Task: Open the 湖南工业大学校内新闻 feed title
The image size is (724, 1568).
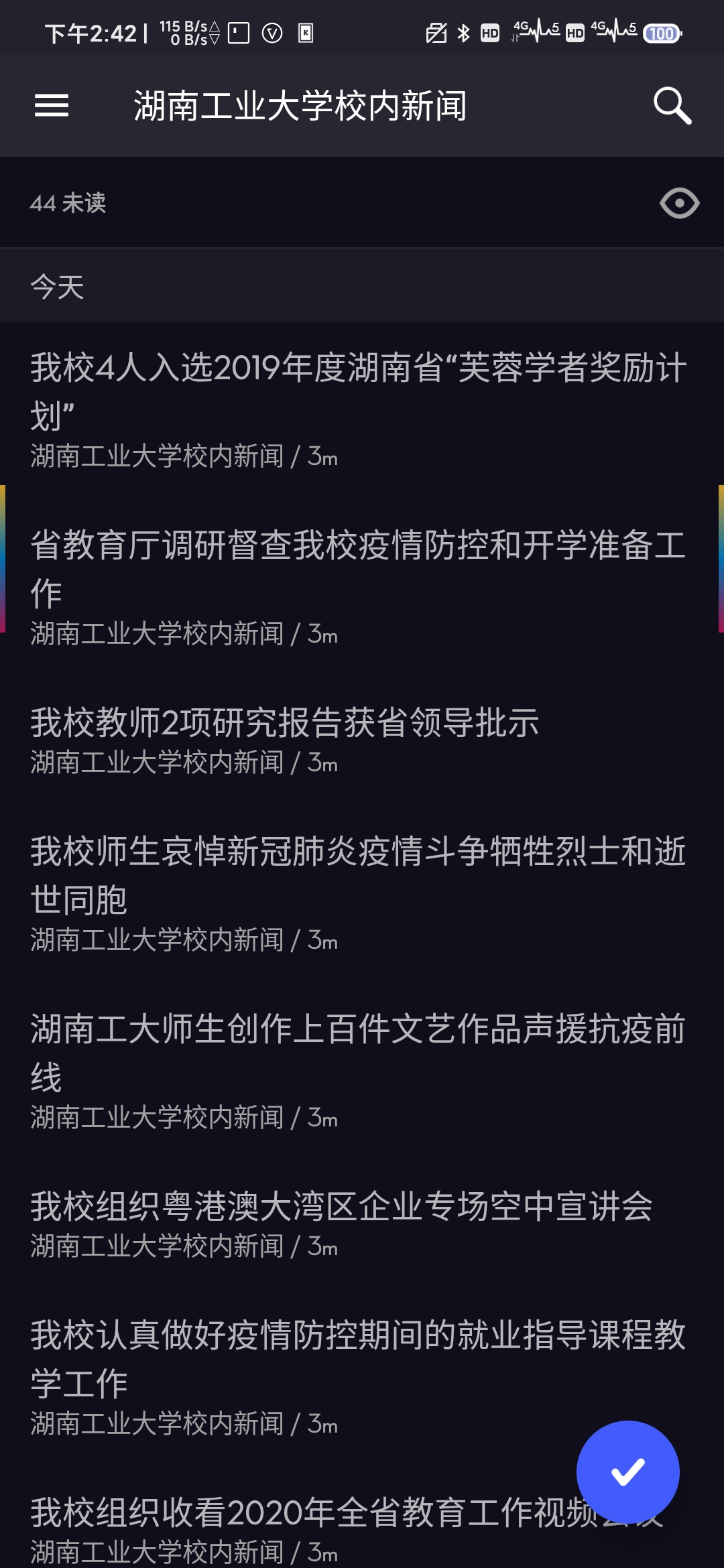Action: coord(300,105)
